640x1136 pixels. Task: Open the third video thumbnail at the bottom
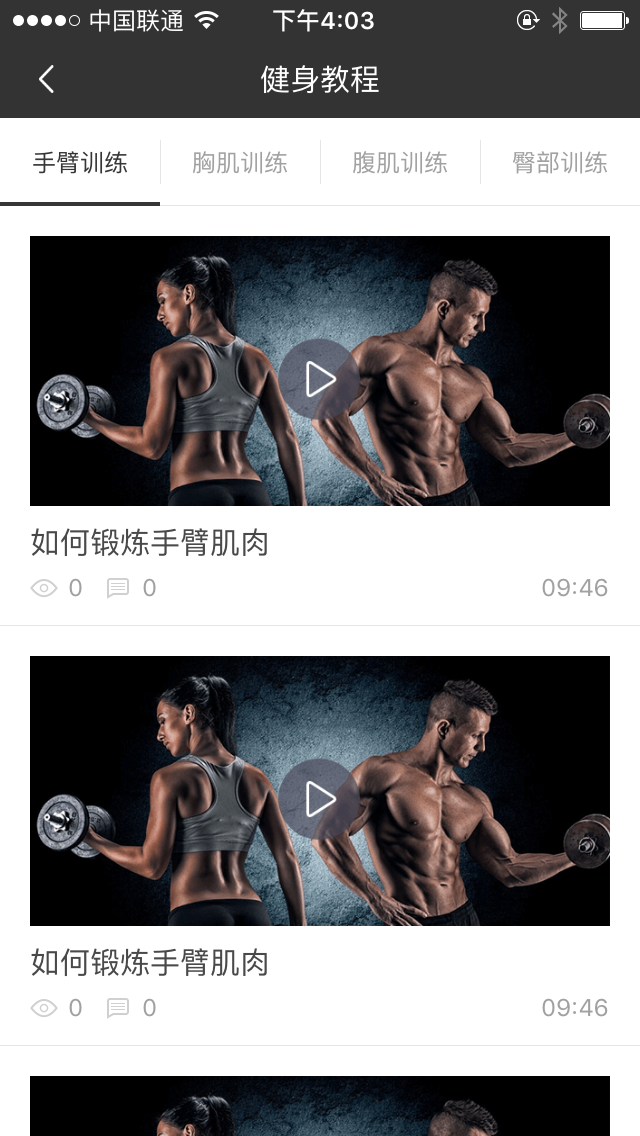(x=320, y=1108)
